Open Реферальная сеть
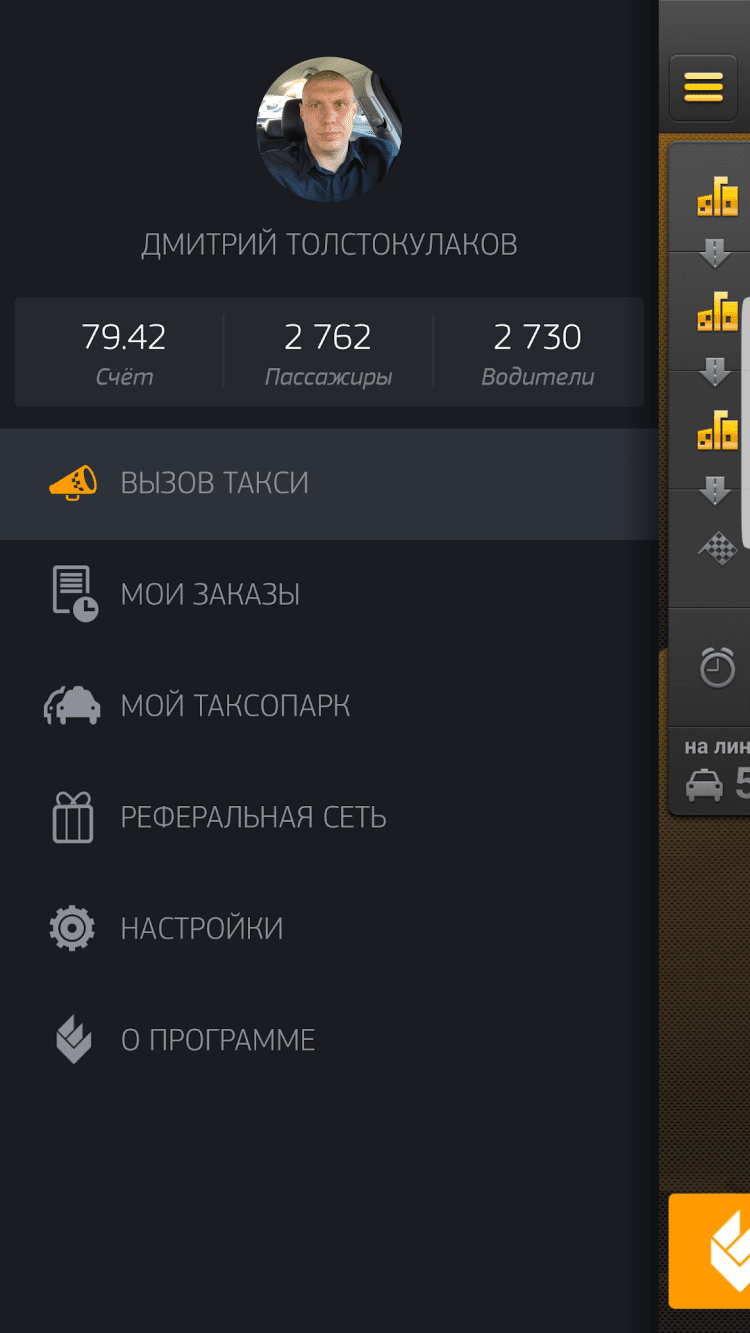This screenshot has height=1333, width=750. pyautogui.click(x=253, y=817)
